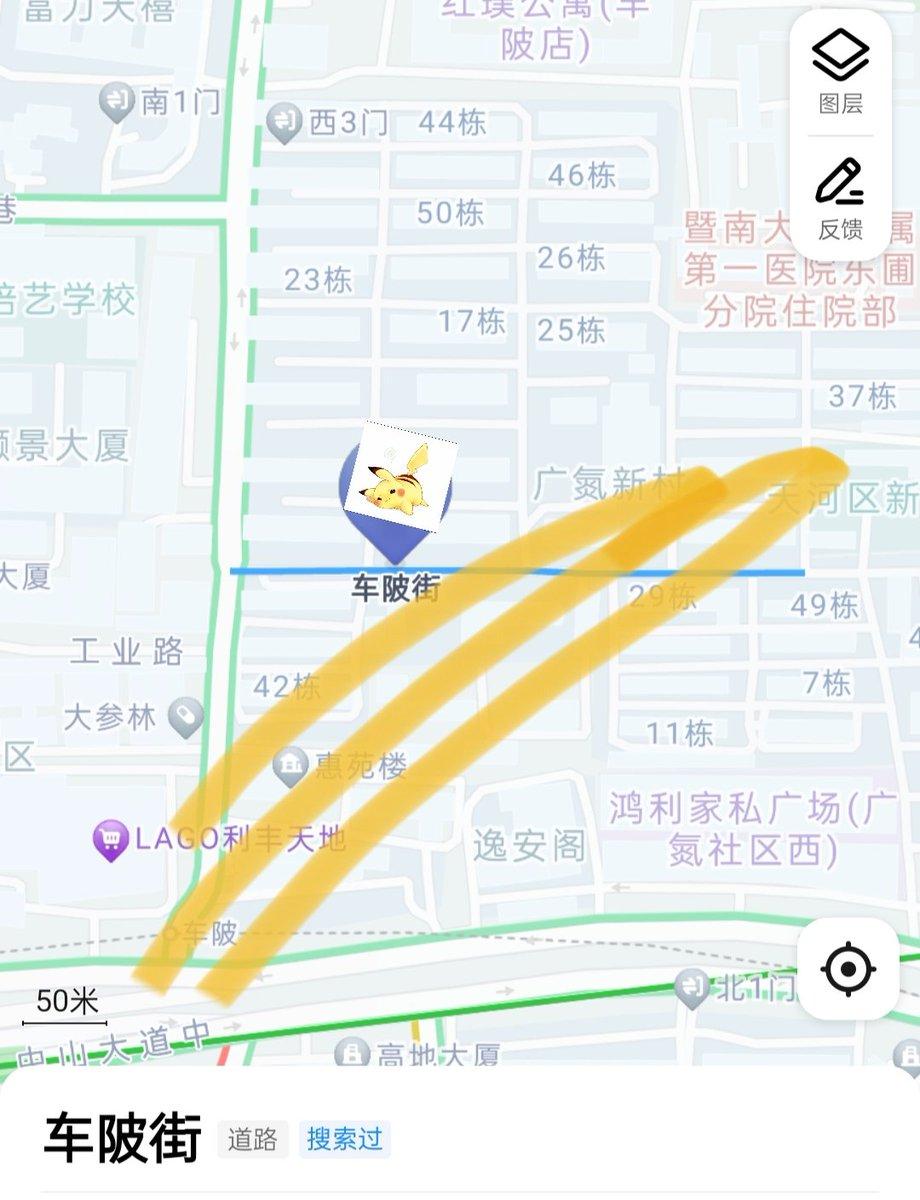Select the 南1门 gate marker
This screenshot has height=1200, width=920.
click(x=118, y=101)
